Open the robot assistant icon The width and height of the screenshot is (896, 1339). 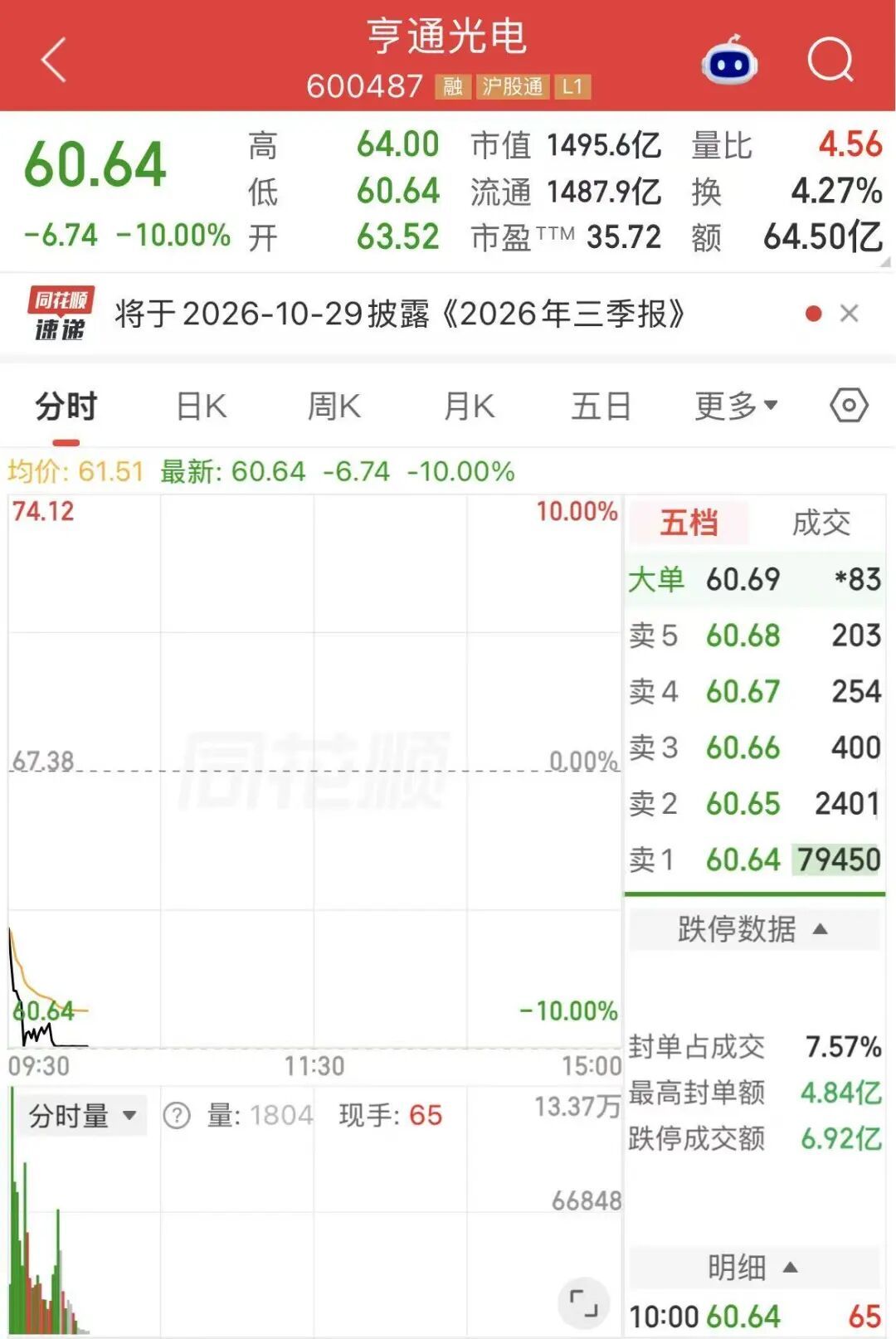[729, 60]
